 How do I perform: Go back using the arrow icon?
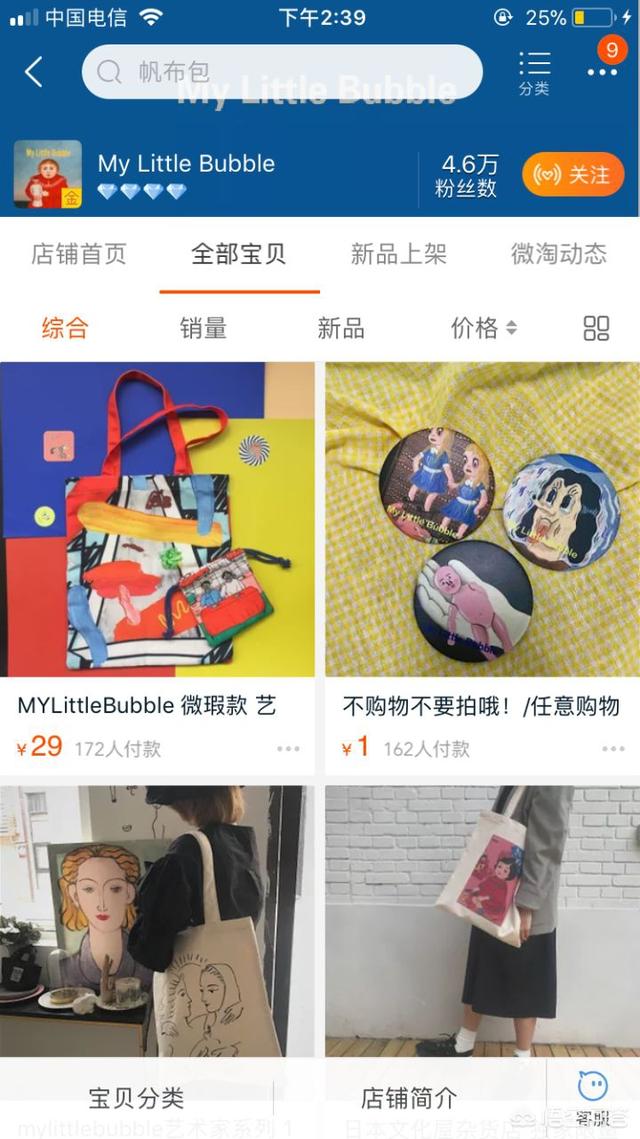34,72
